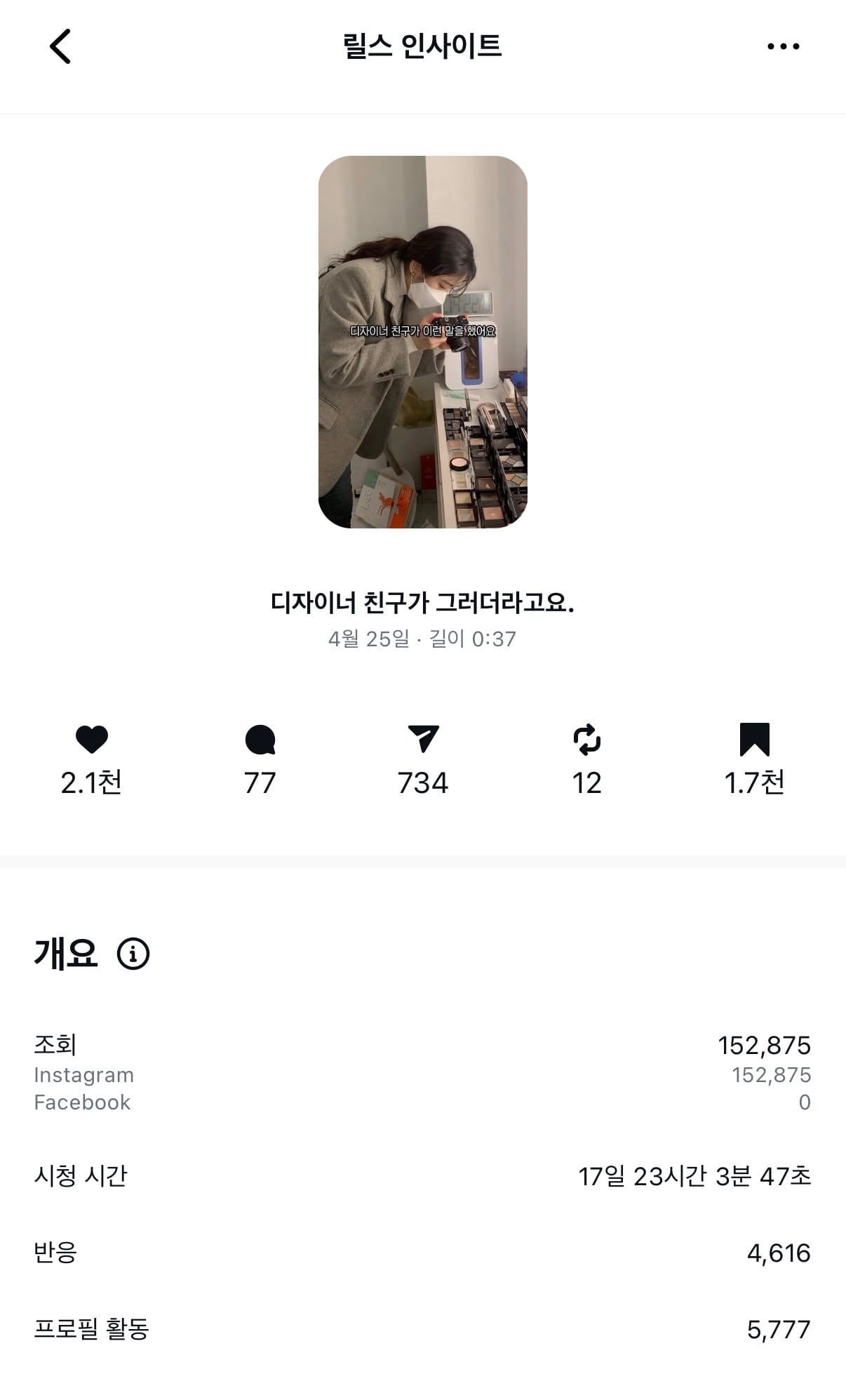This screenshot has height=1400, width=846.
Task: Go back from 릴스 인사이트
Action: pos(60,46)
